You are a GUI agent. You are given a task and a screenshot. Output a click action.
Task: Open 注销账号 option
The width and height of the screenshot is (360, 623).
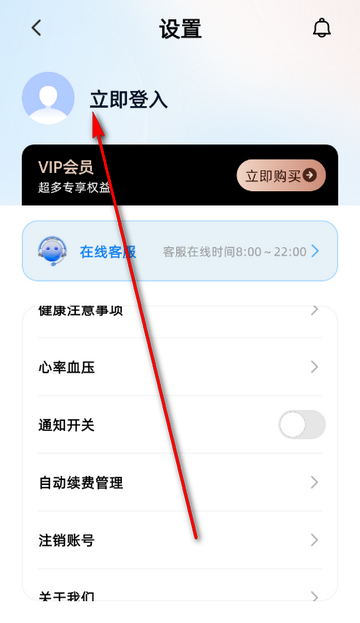(180, 540)
